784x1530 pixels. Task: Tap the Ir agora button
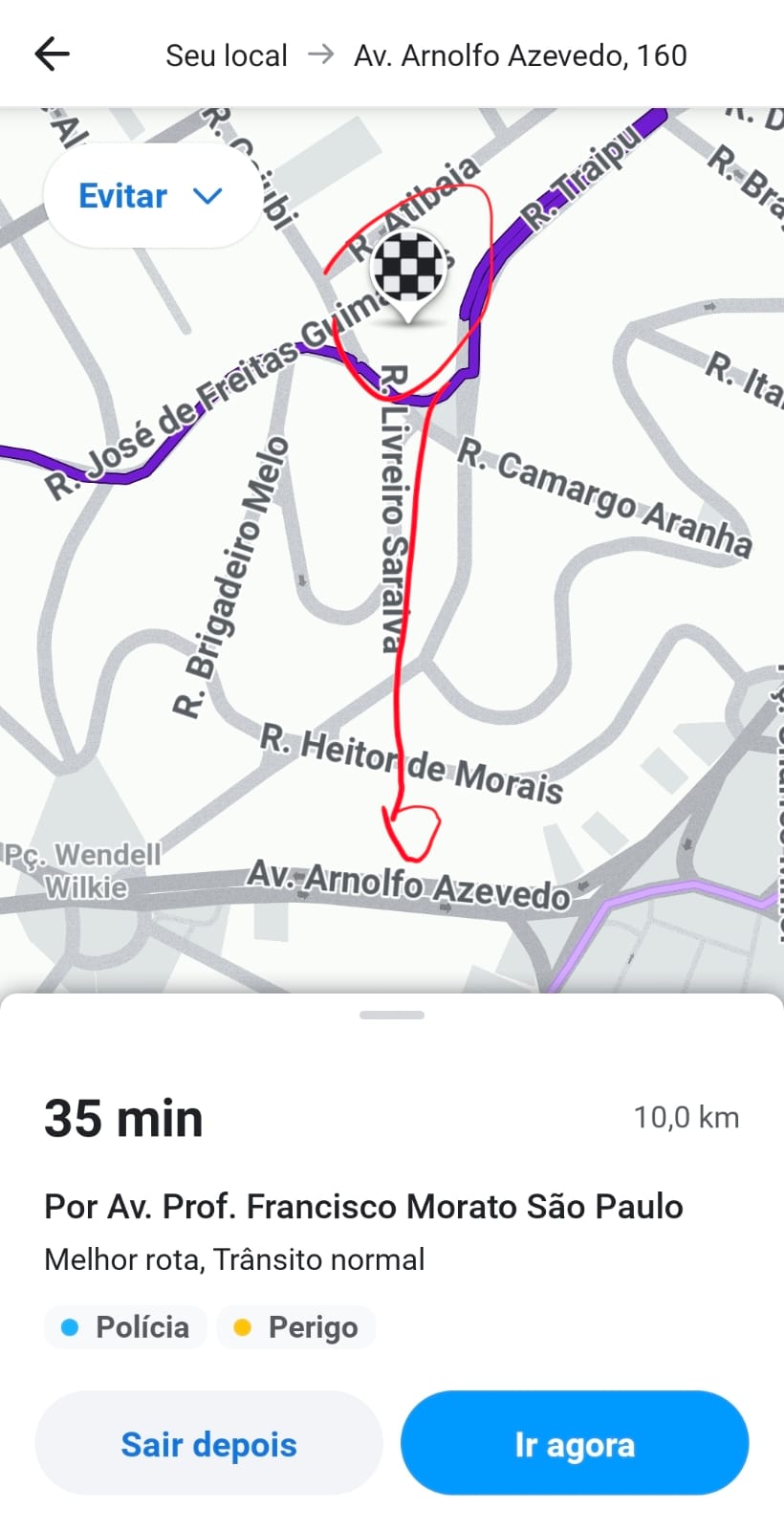(574, 1443)
